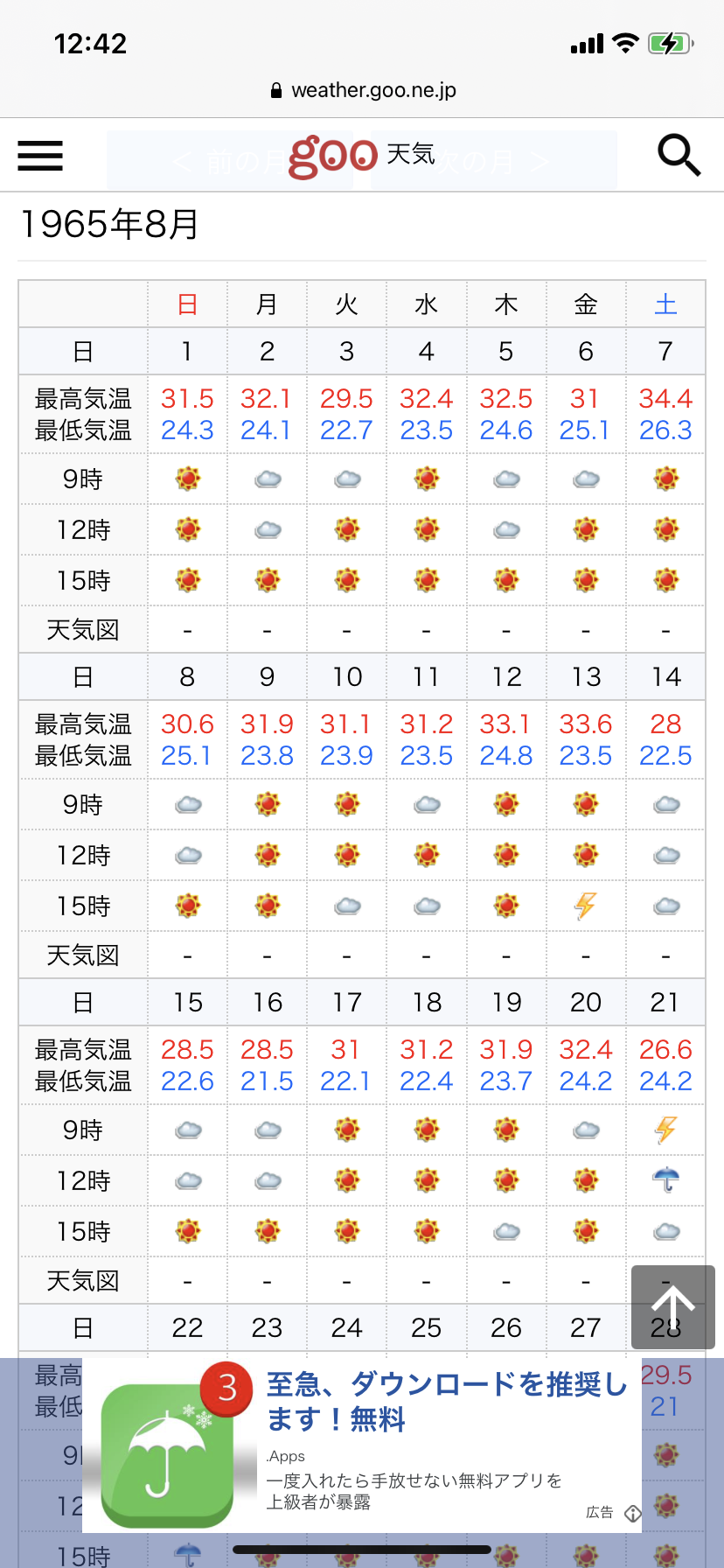Open the umbrella app advertisement banner
Viewport: 724px width, 1568px height.
click(x=362, y=1445)
